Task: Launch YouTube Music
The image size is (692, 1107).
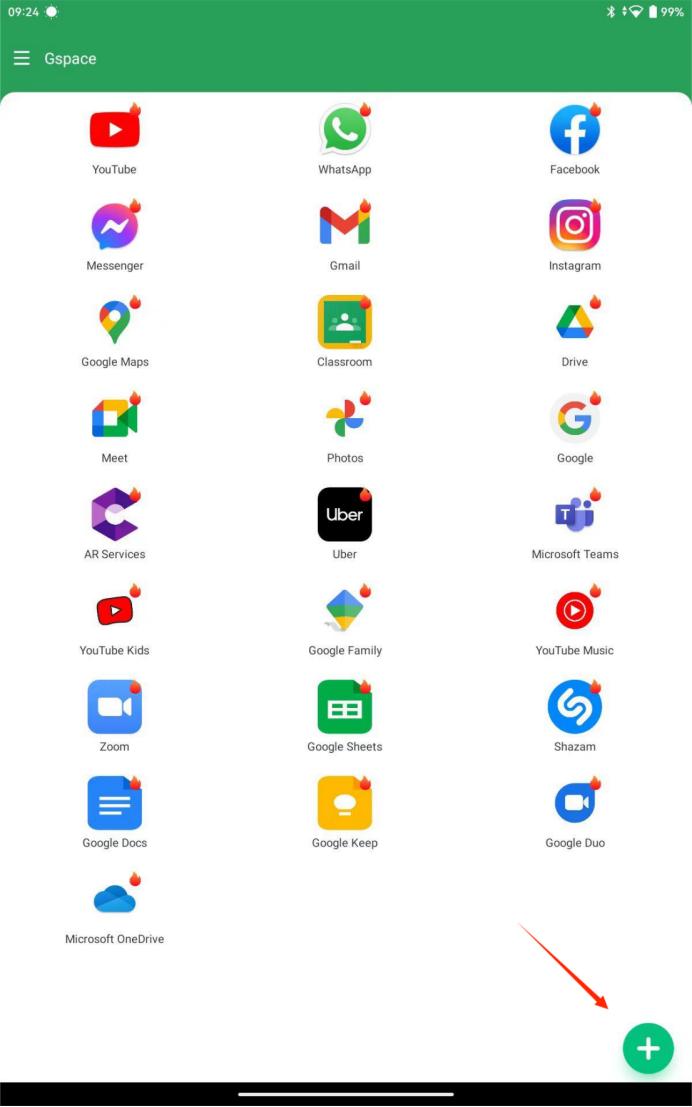Action: (x=575, y=611)
